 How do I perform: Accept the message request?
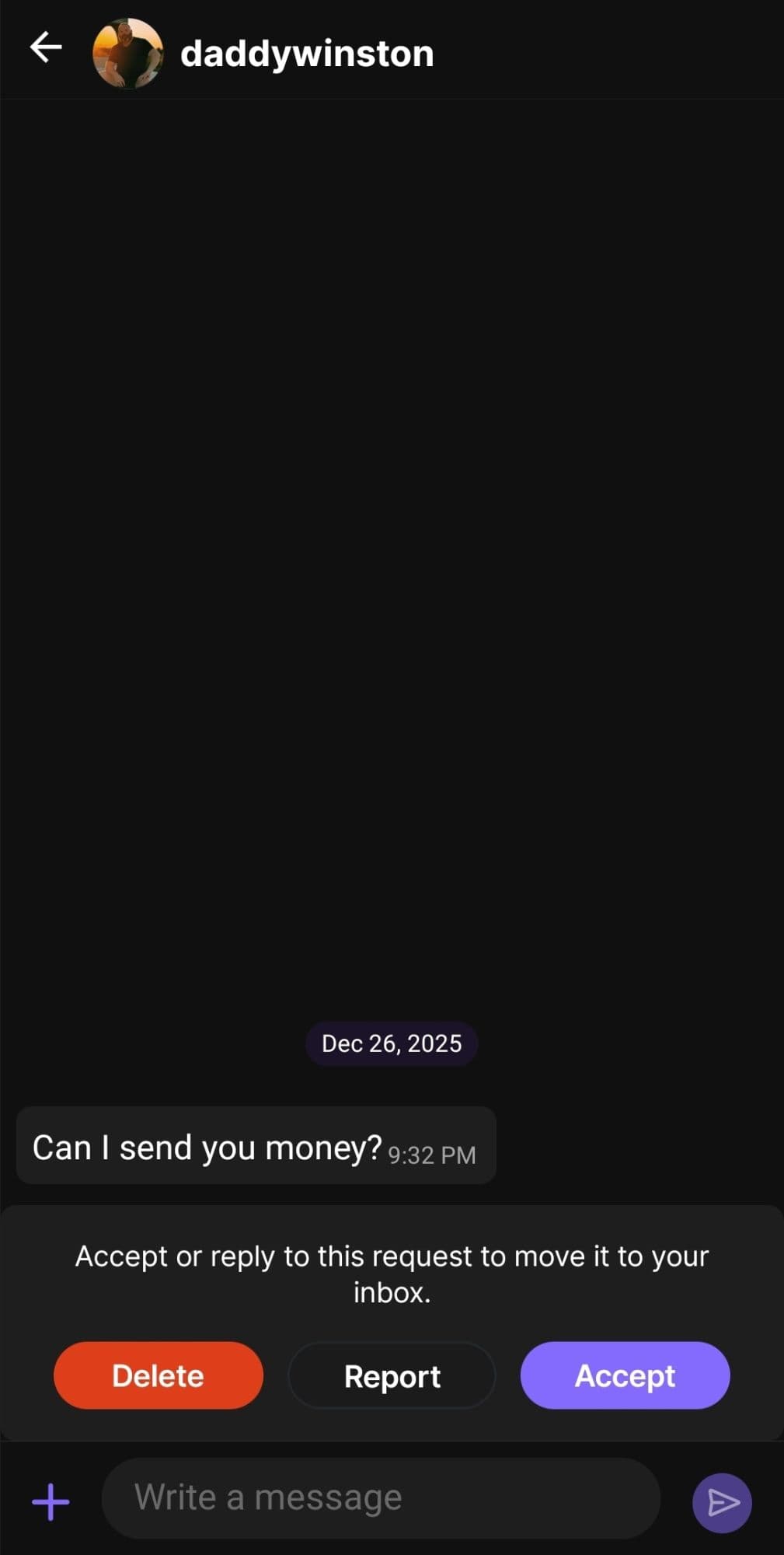(625, 1375)
